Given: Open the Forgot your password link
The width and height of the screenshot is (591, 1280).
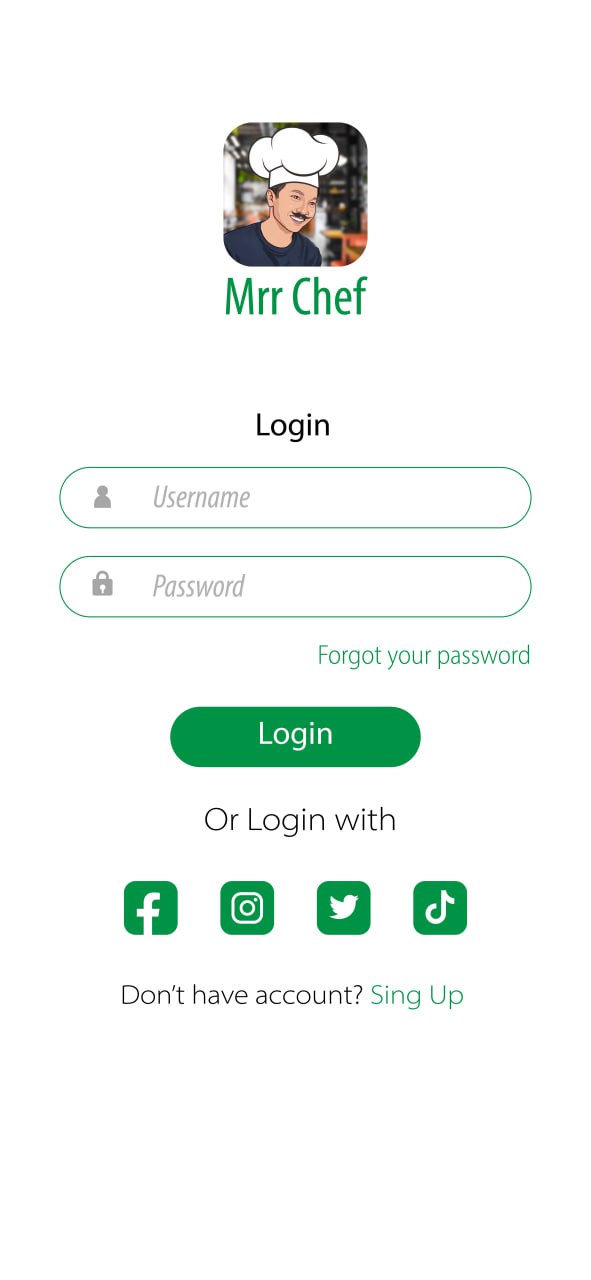Looking at the screenshot, I should pyautogui.click(x=424, y=656).
